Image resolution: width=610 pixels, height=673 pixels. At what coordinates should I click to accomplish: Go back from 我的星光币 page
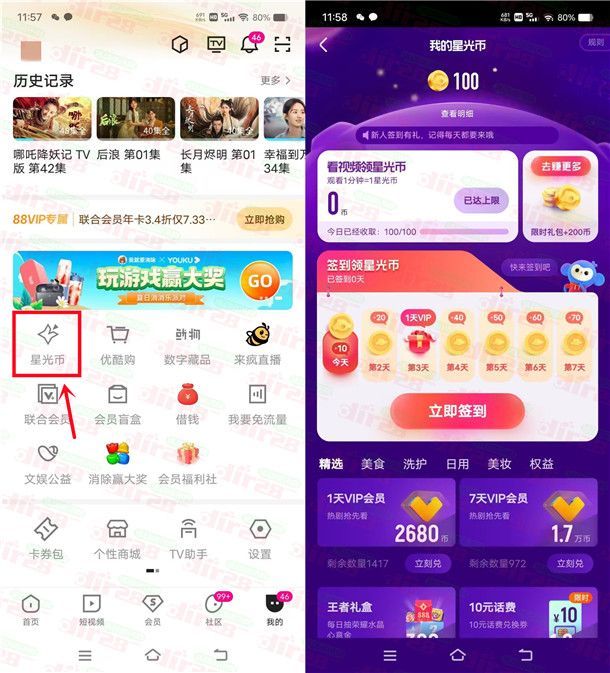point(323,45)
